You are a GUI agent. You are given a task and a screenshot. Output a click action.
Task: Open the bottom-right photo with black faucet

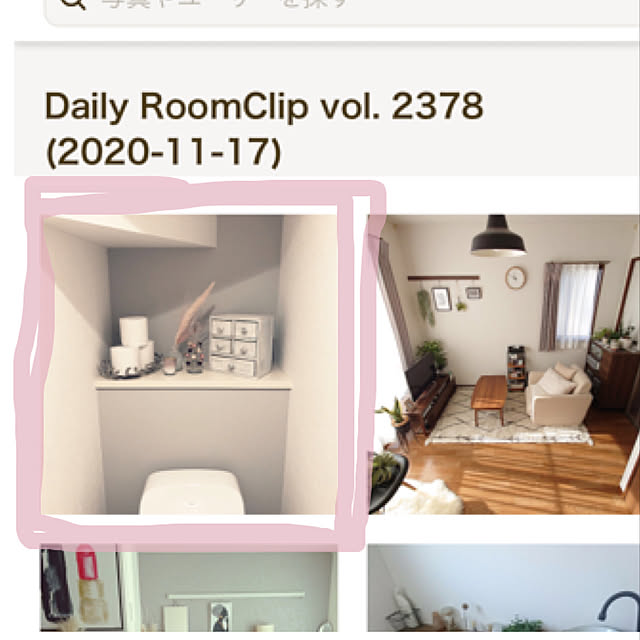[503, 595]
